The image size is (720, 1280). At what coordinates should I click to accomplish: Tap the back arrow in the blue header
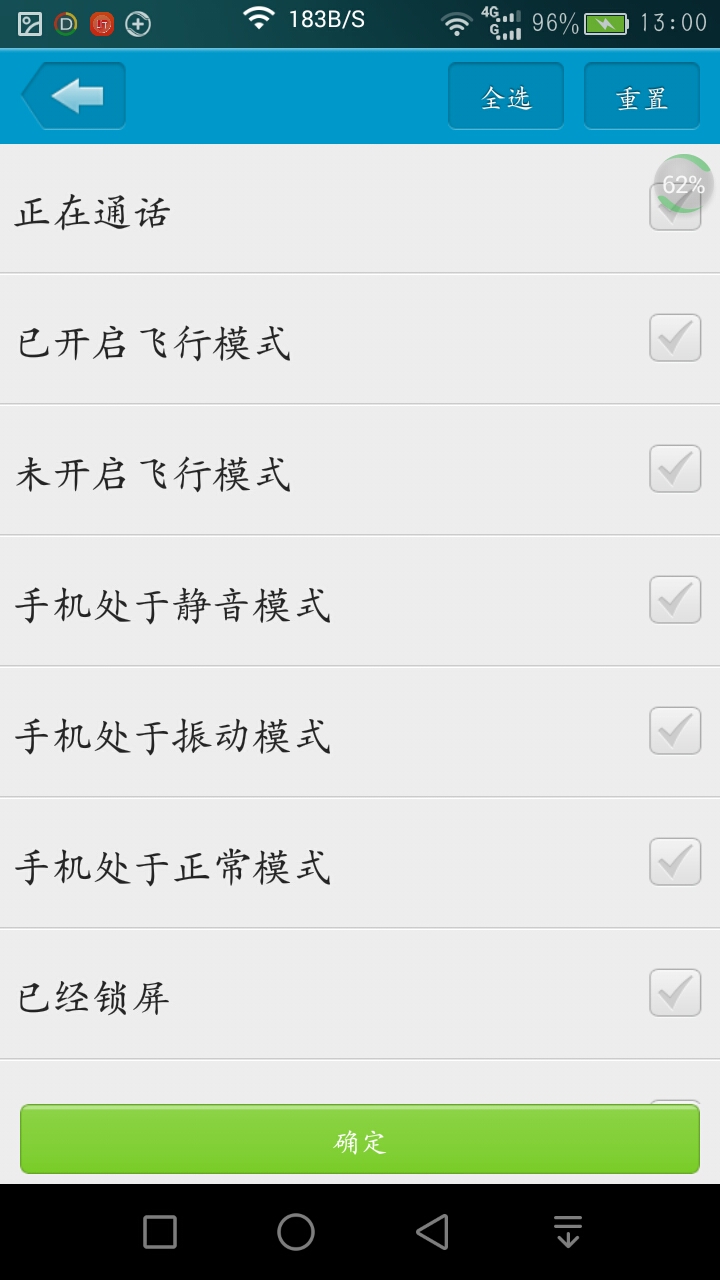[x=70, y=96]
